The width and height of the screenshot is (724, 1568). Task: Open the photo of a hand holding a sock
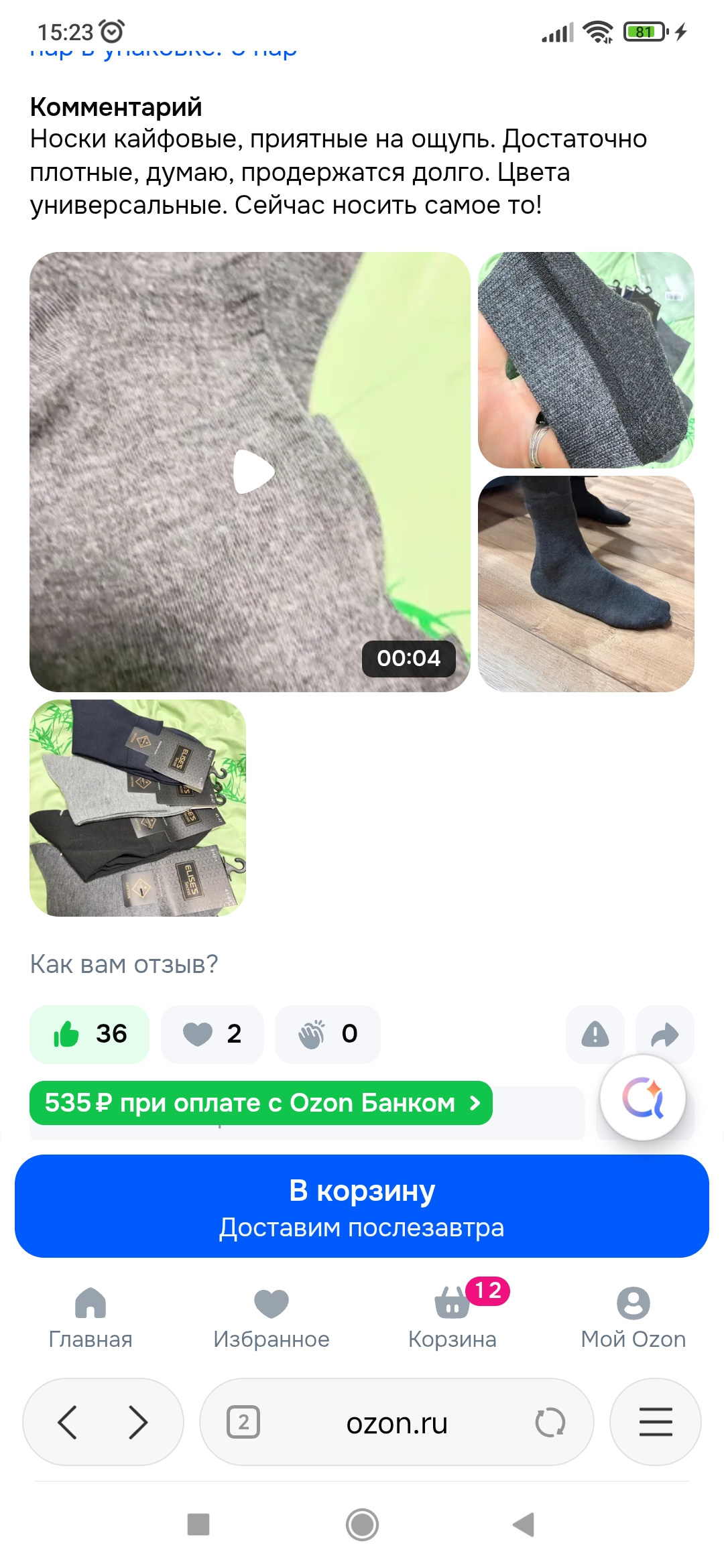(586, 360)
